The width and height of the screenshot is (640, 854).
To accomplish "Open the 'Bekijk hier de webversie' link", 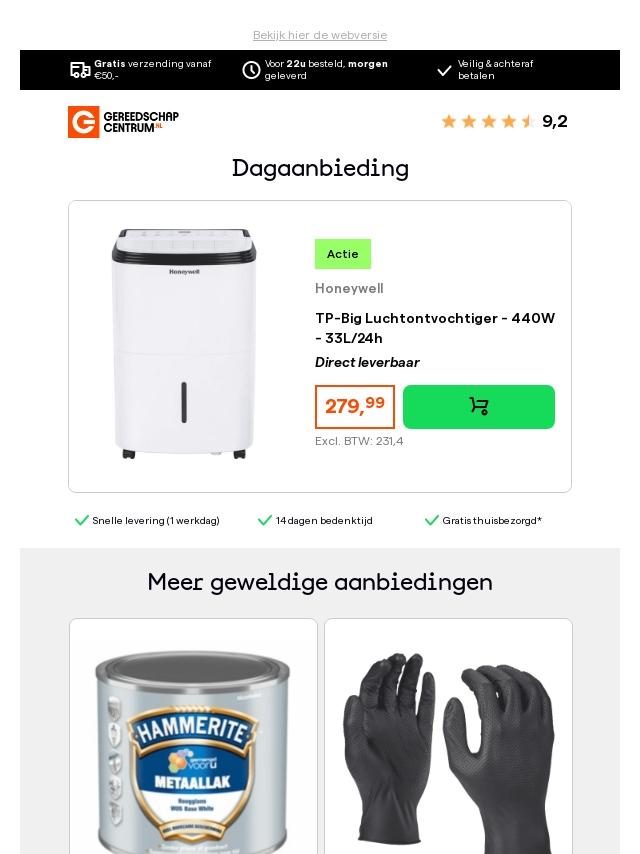I will click(x=320, y=35).
